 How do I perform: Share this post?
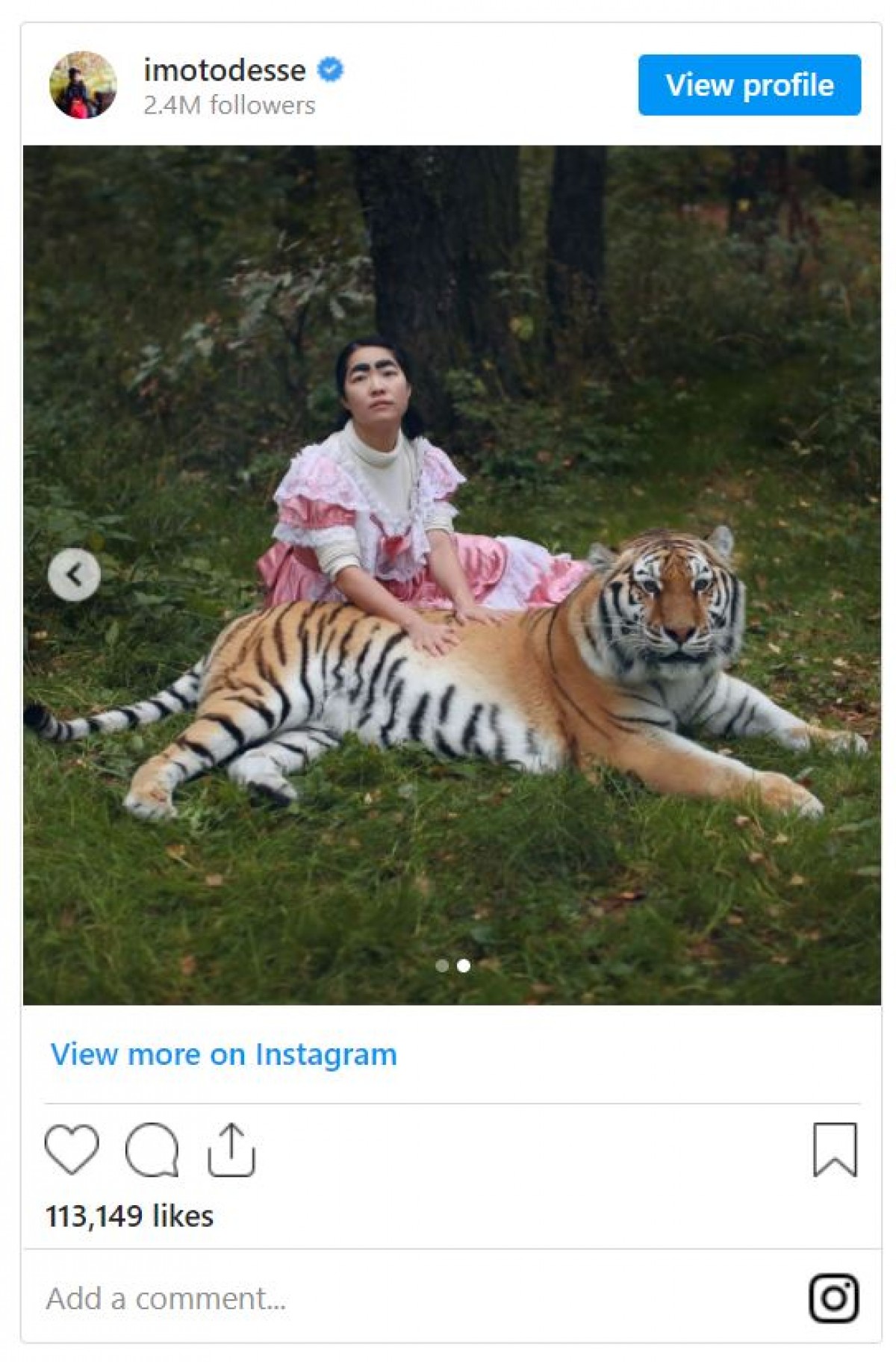(x=231, y=1149)
